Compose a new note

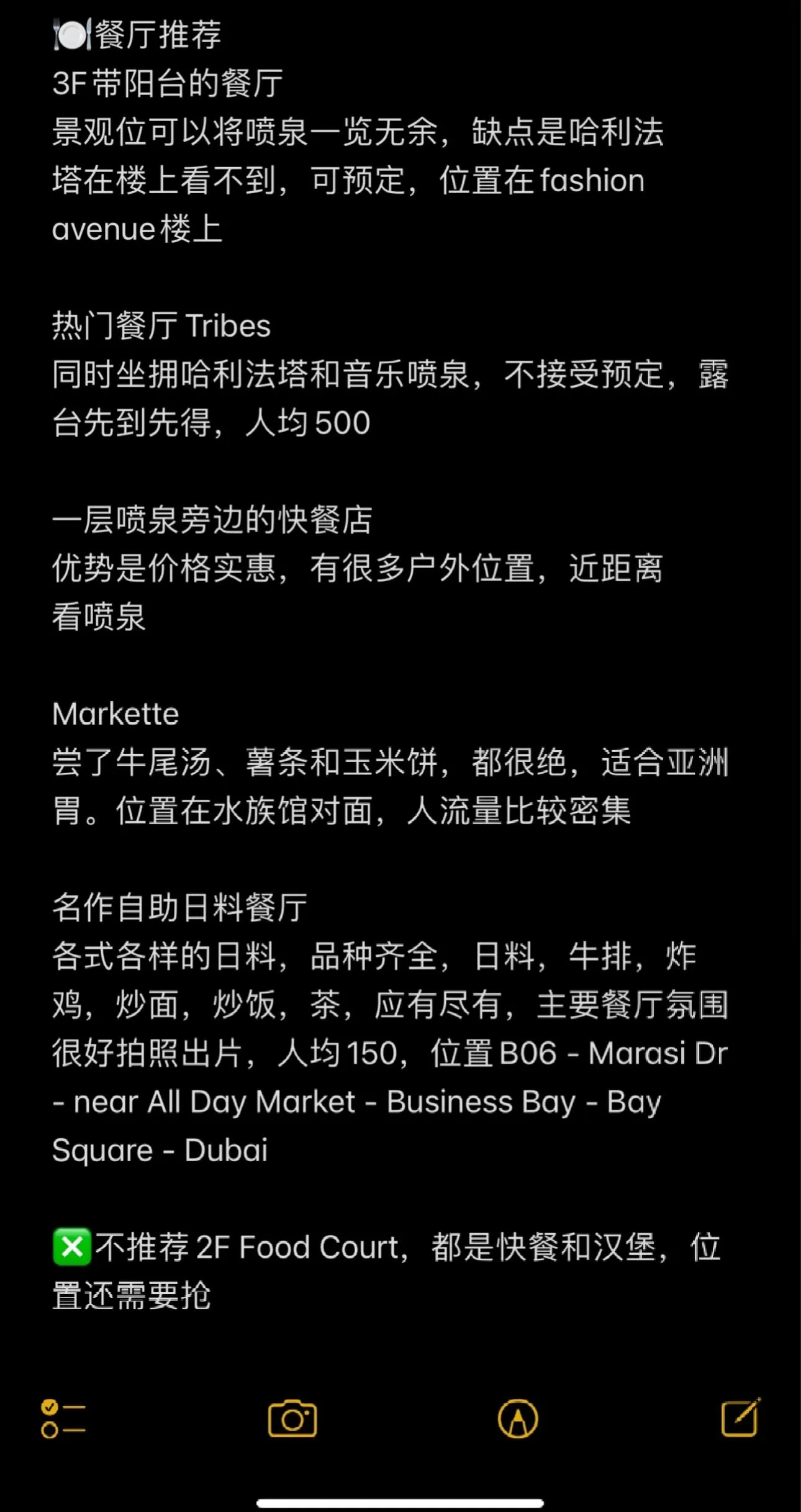tap(740, 1418)
